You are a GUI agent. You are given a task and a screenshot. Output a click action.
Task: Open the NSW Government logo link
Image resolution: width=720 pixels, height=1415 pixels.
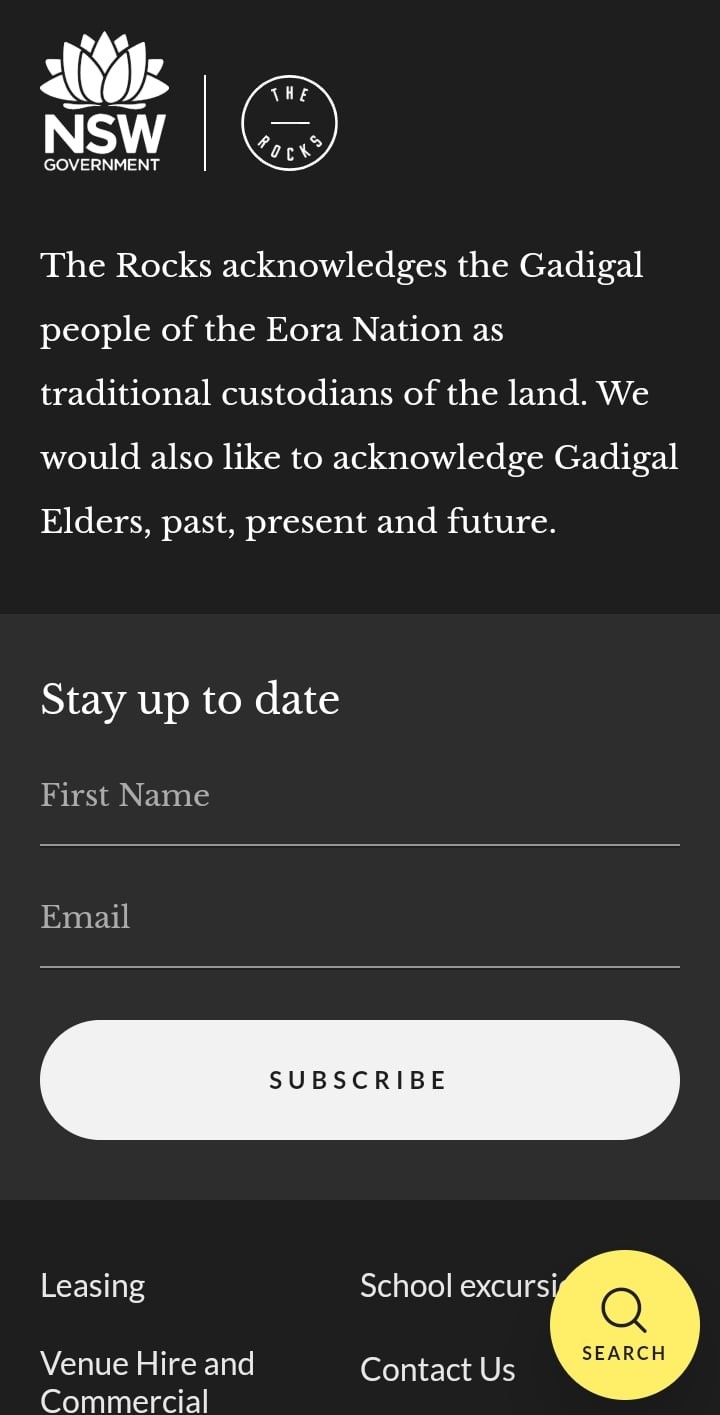click(104, 102)
